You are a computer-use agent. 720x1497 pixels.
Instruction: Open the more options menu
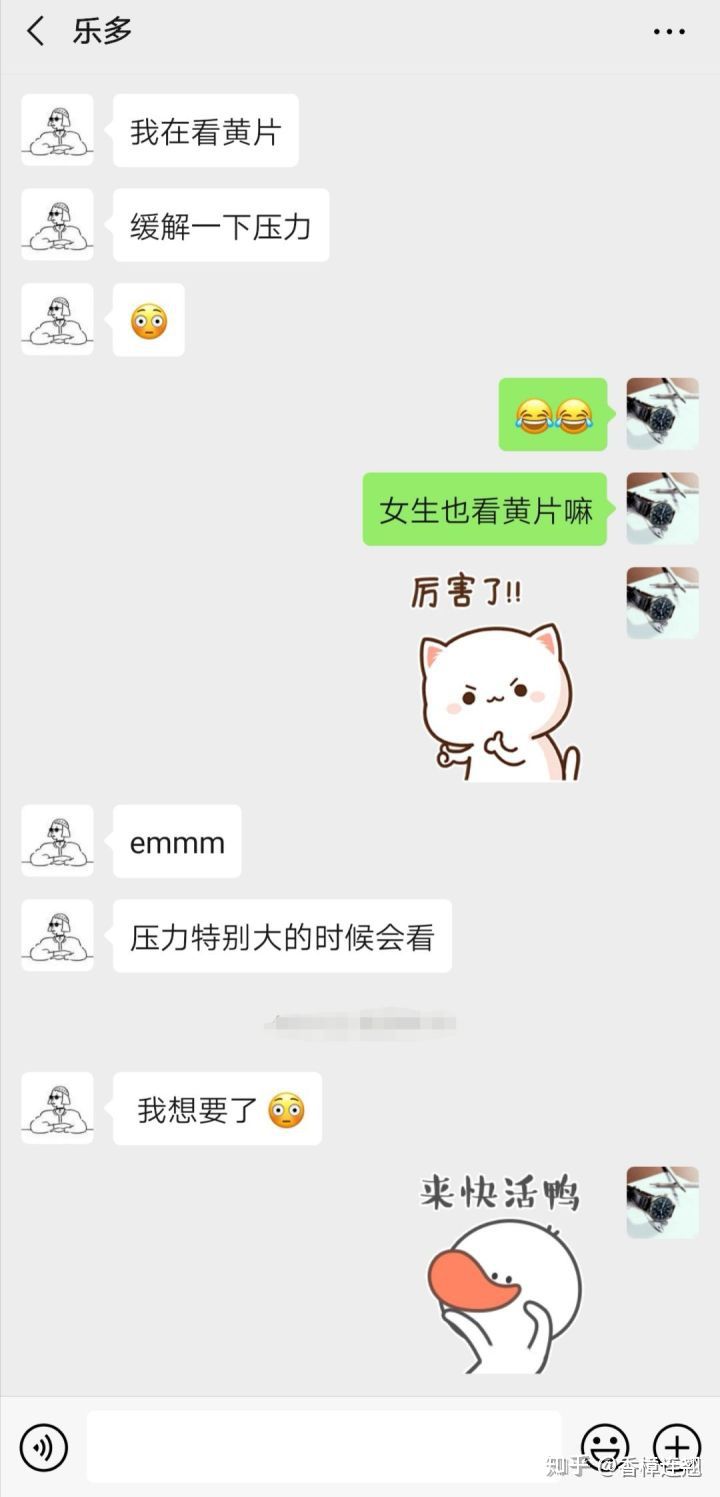[x=668, y=31]
